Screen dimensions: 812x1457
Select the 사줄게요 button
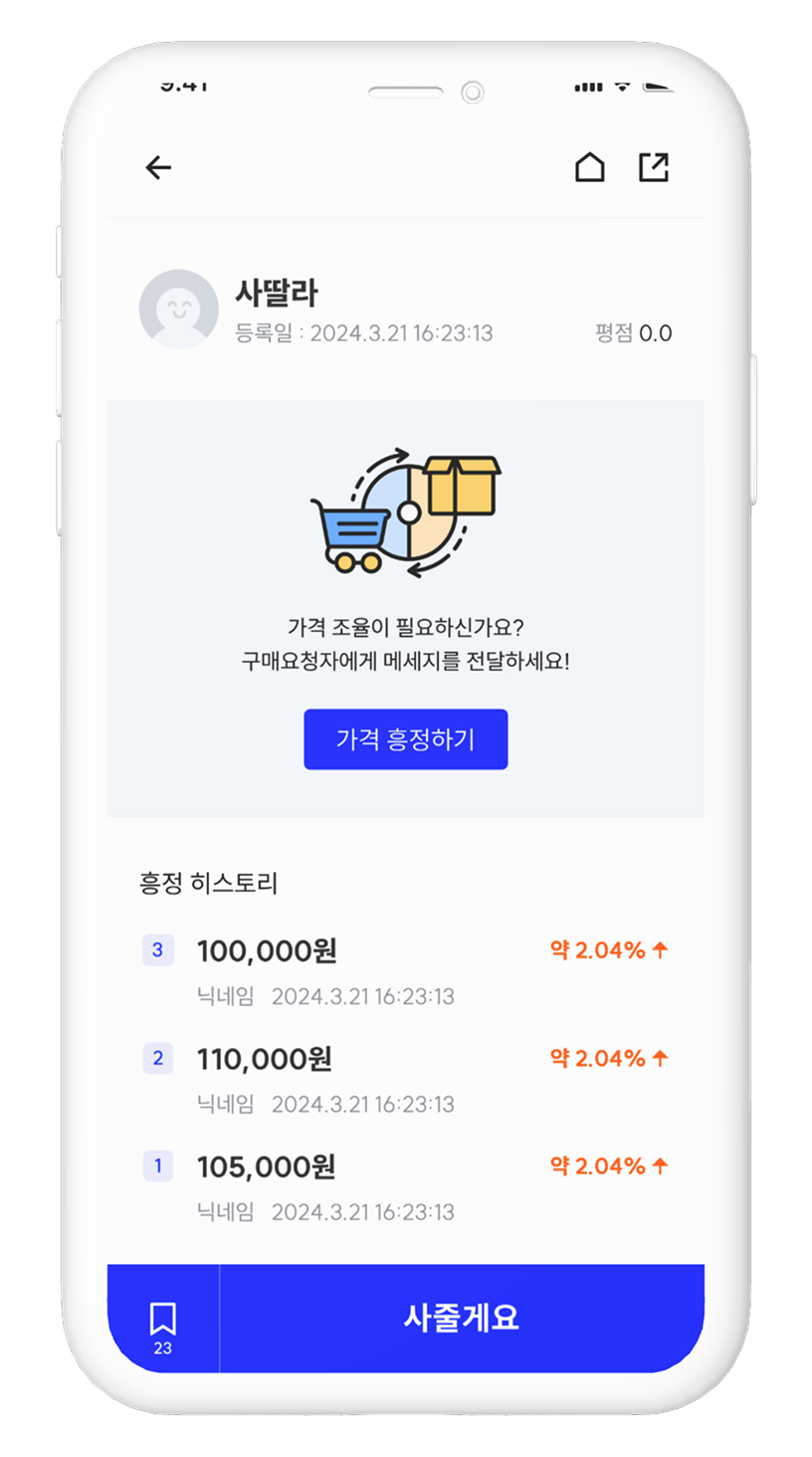pyautogui.click(x=462, y=1318)
